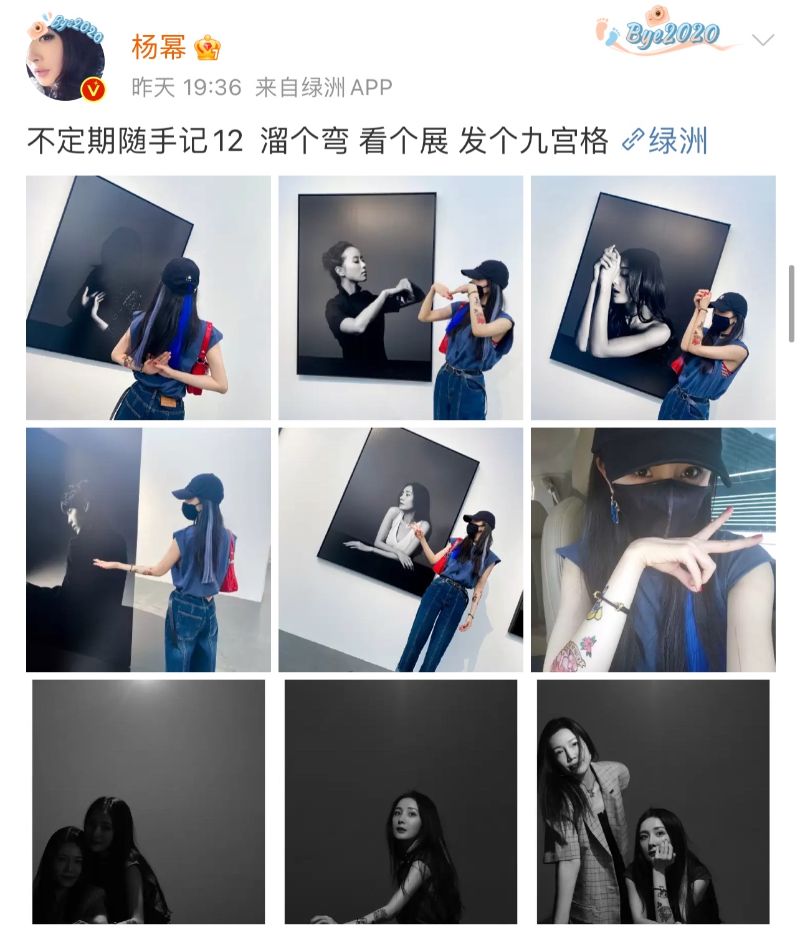Open the 绿洲 link in the post
800x943 pixels.
666,141
